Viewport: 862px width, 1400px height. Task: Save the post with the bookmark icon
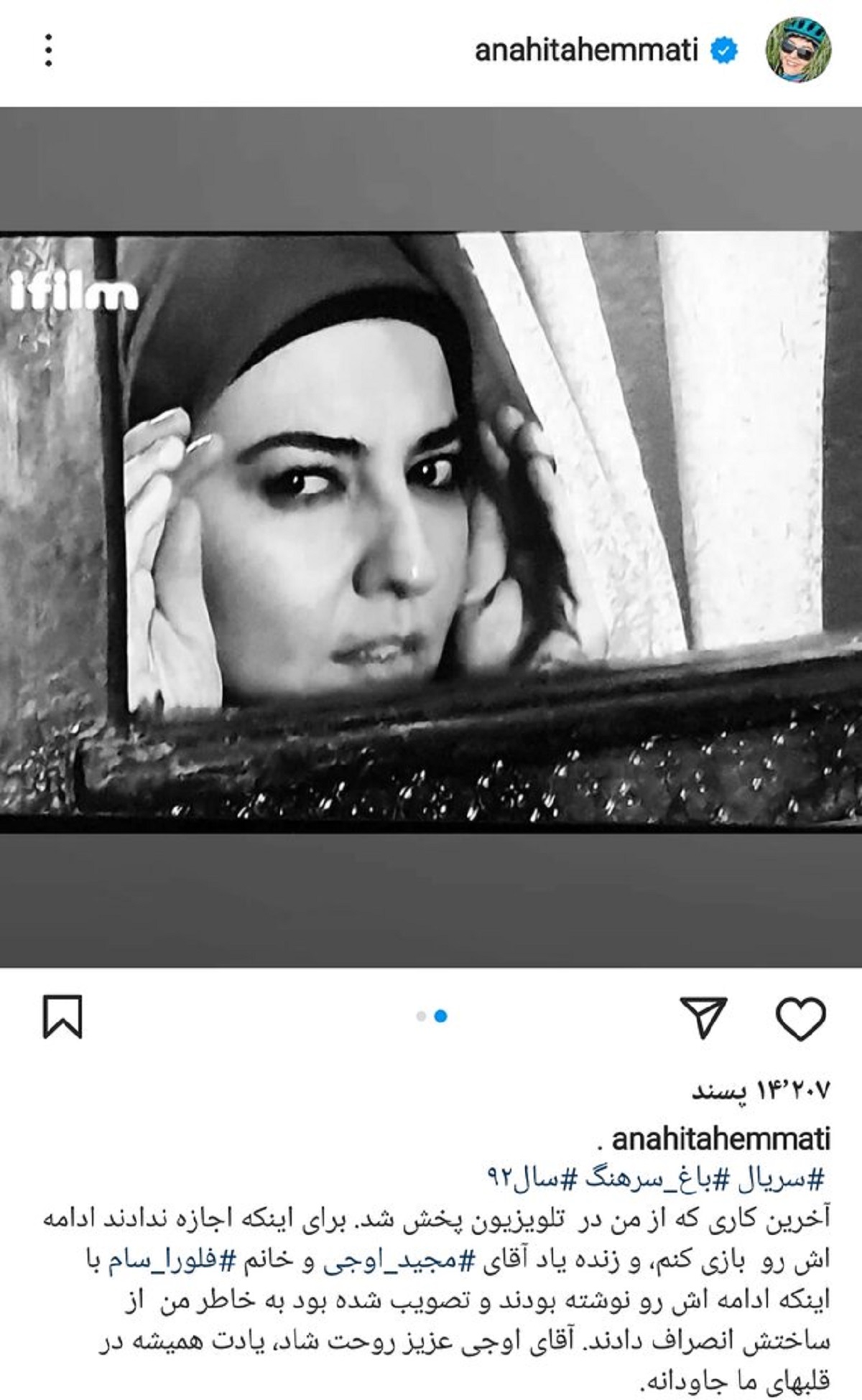pos(62,1017)
